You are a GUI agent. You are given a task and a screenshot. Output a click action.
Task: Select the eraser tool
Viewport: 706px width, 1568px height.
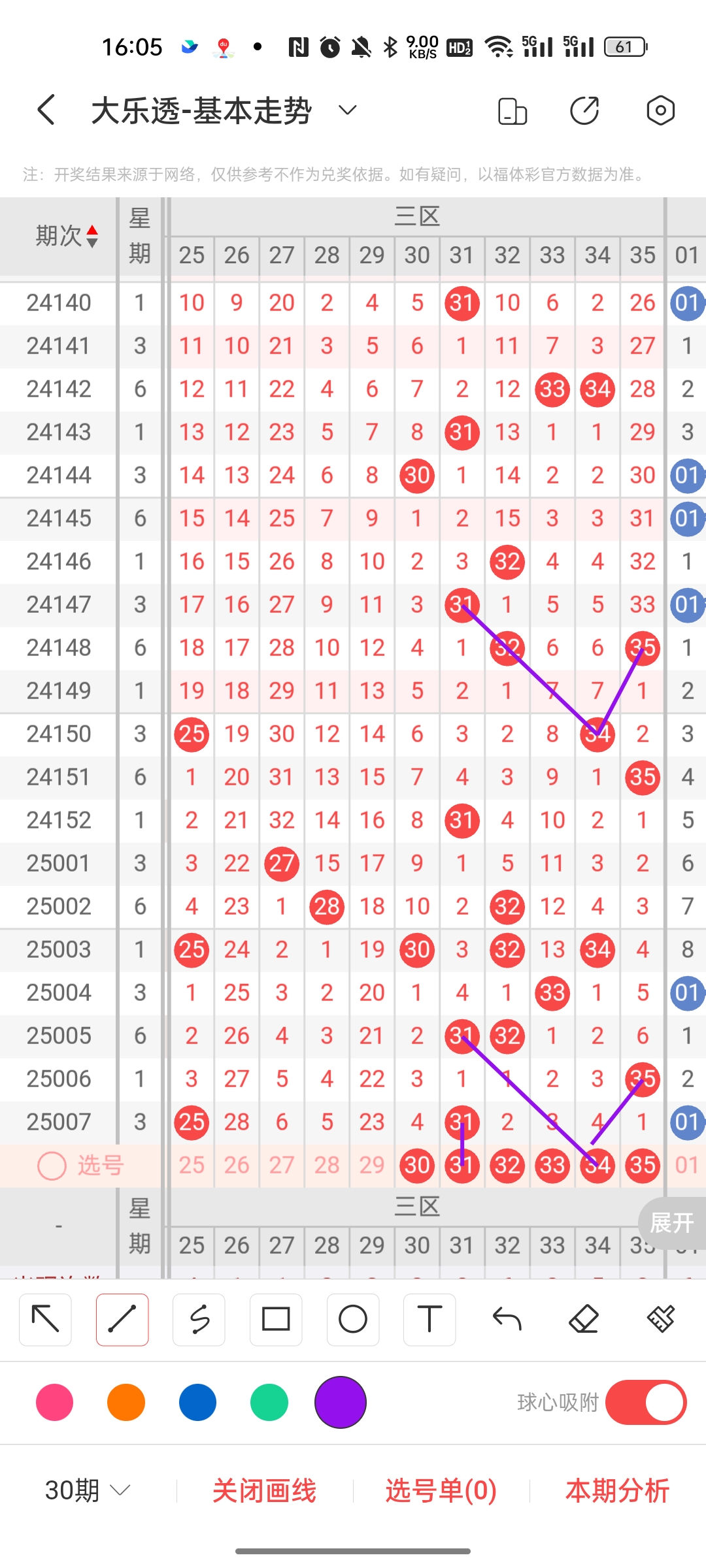coord(584,1318)
